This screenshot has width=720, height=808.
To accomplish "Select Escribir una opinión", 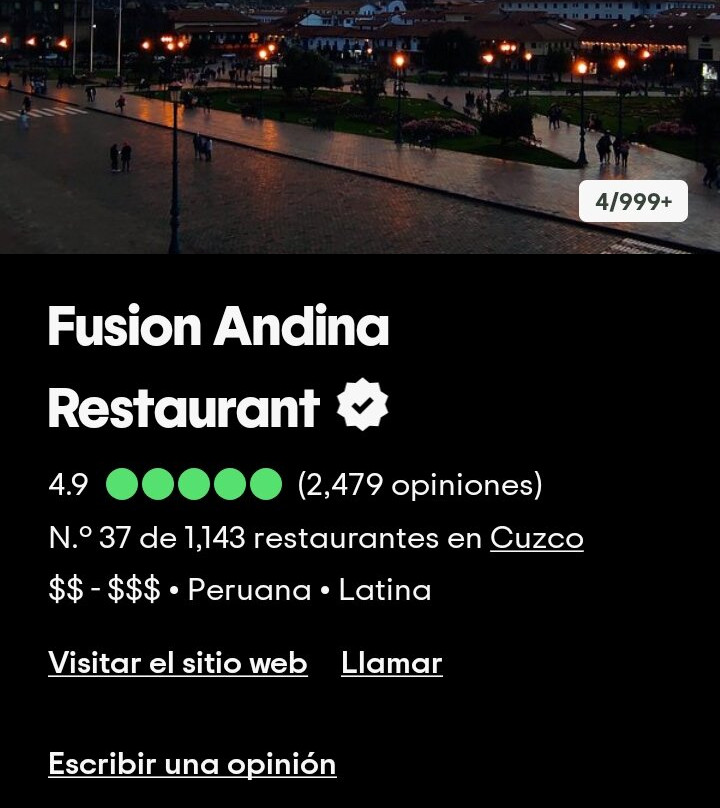I will (x=192, y=764).
